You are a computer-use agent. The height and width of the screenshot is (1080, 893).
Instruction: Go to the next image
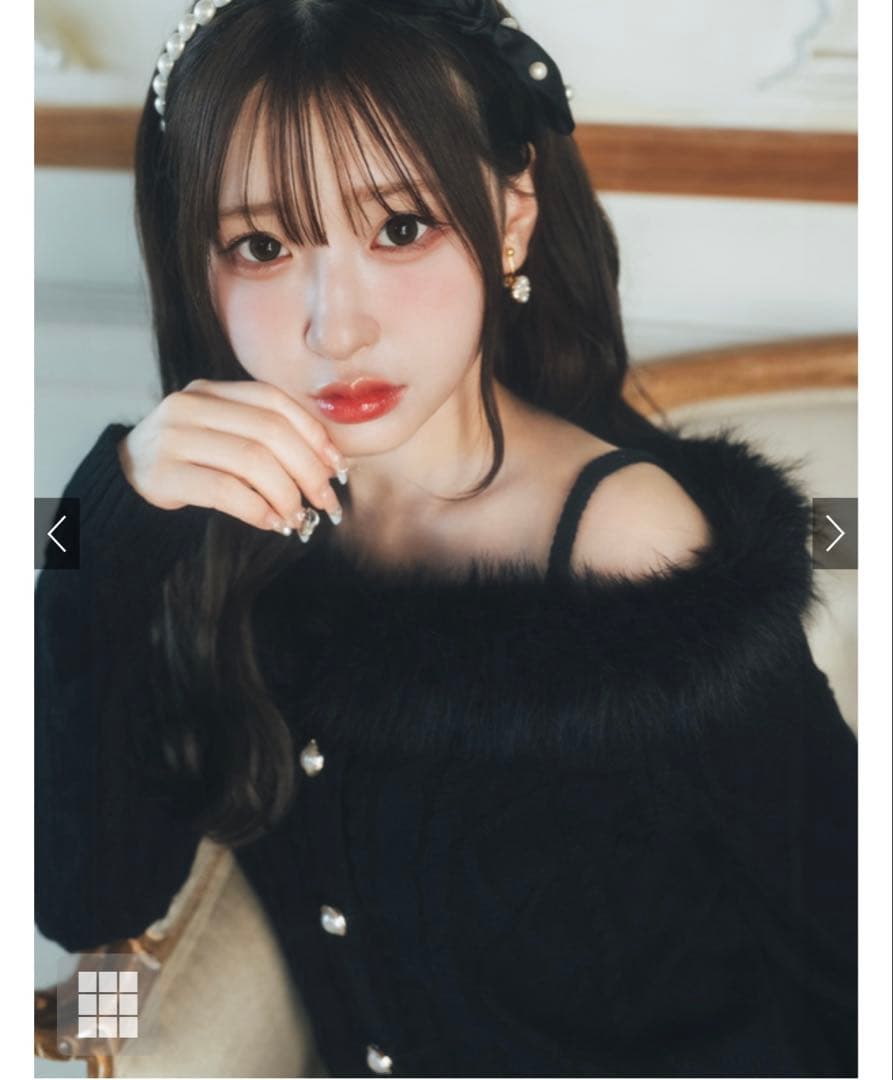(x=834, y=534)
